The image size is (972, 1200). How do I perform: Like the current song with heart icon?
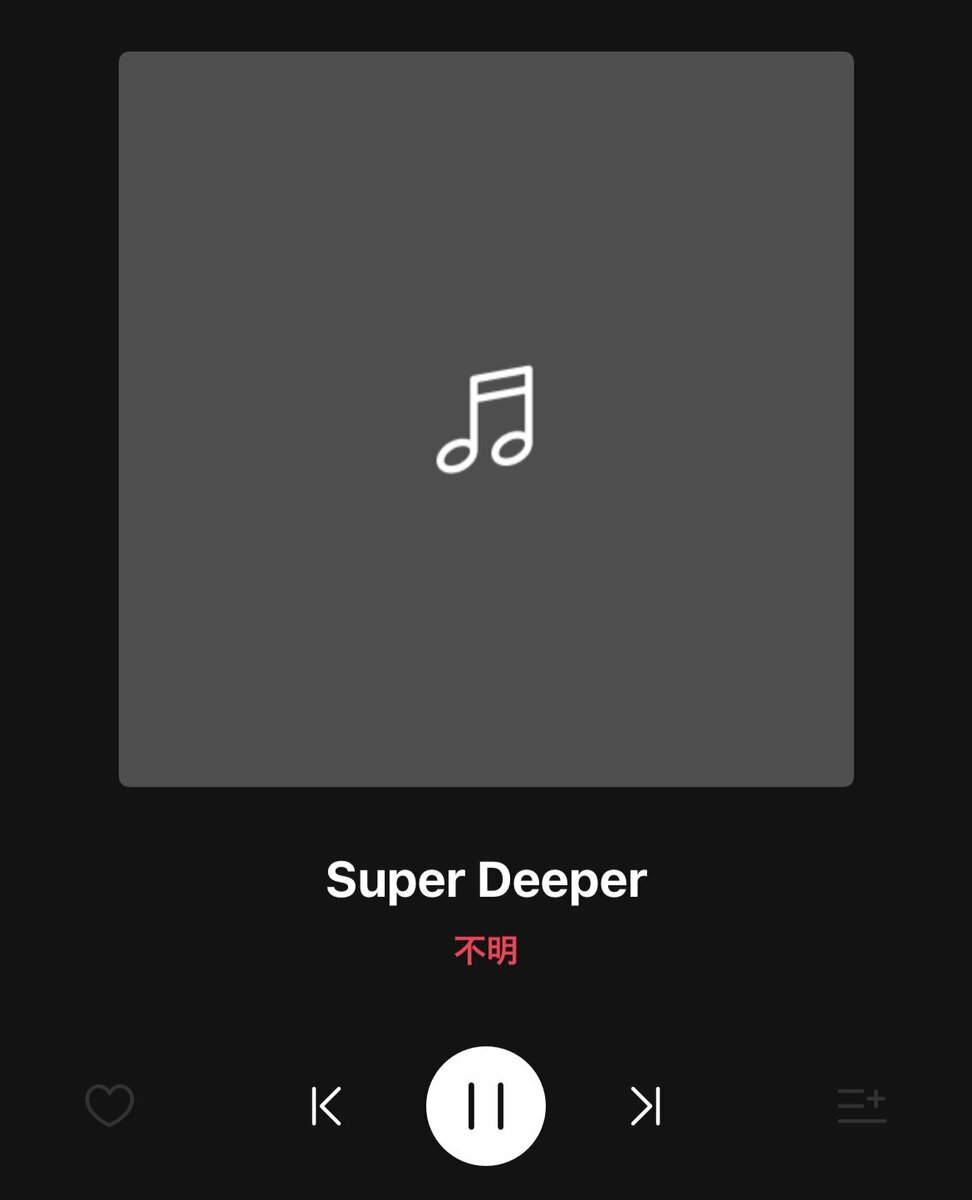click(x=109, y=1106)
